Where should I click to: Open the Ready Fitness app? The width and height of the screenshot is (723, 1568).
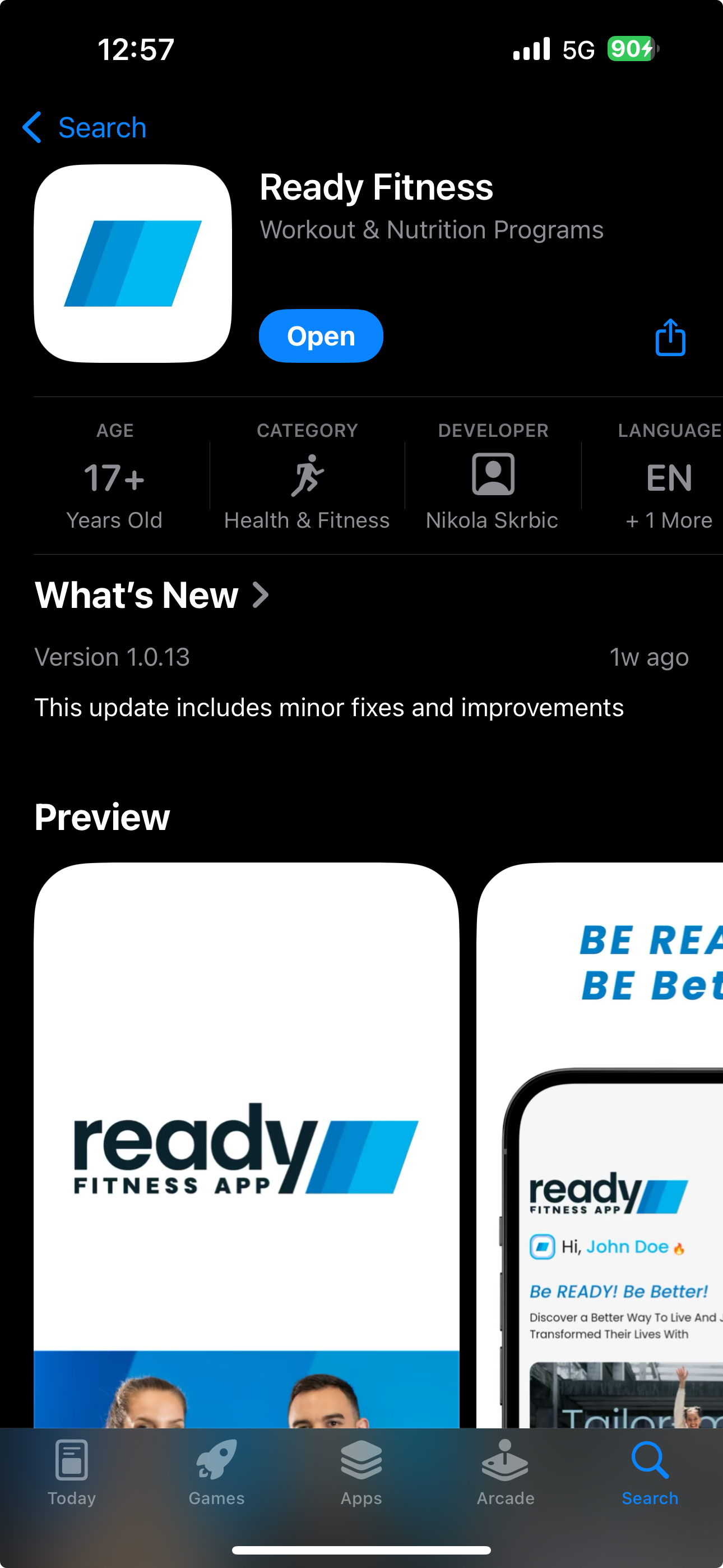click(x=321, y=336)
